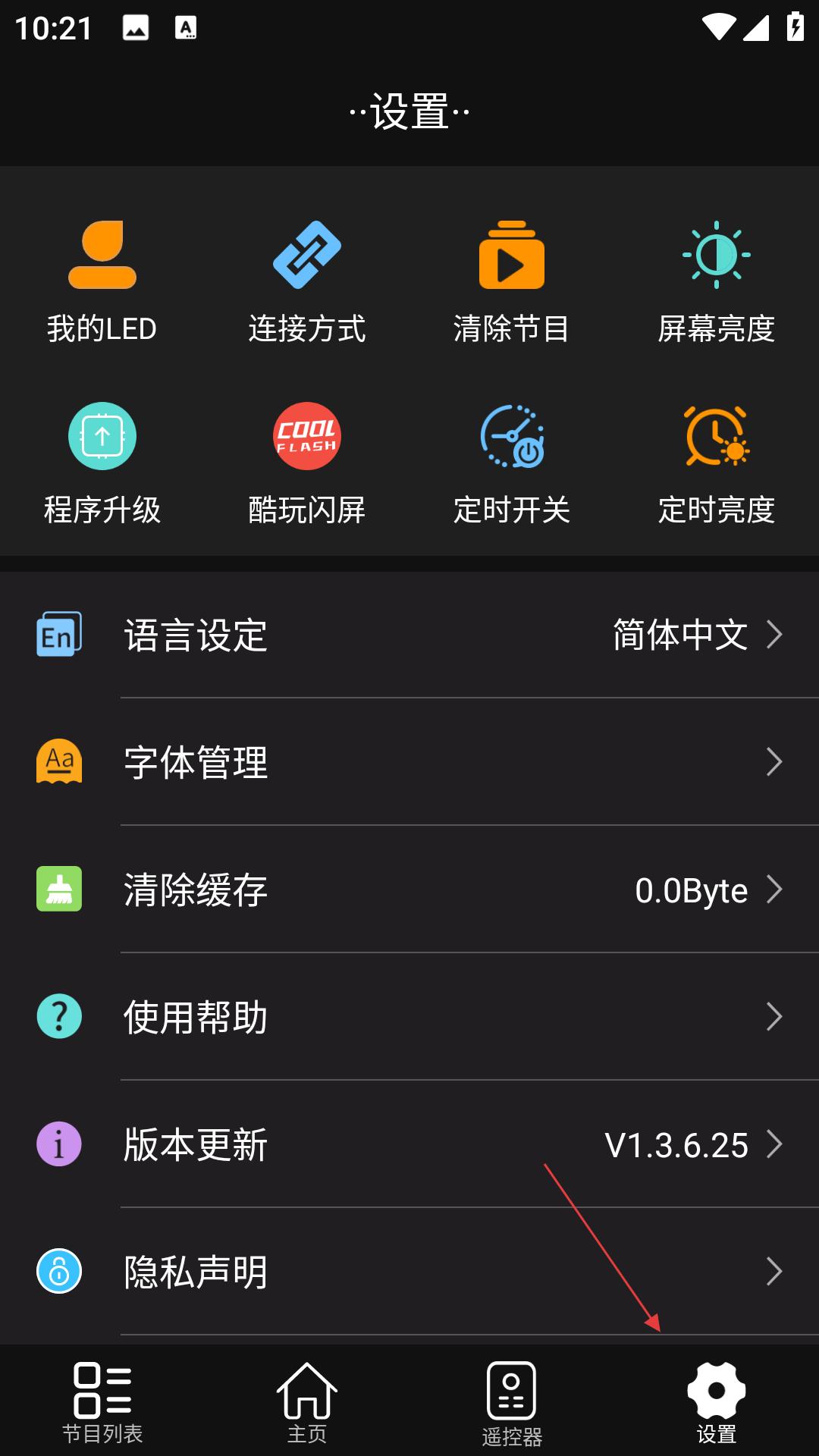
Task: Open 字体管理 font management
Action: tap(409, 762)
